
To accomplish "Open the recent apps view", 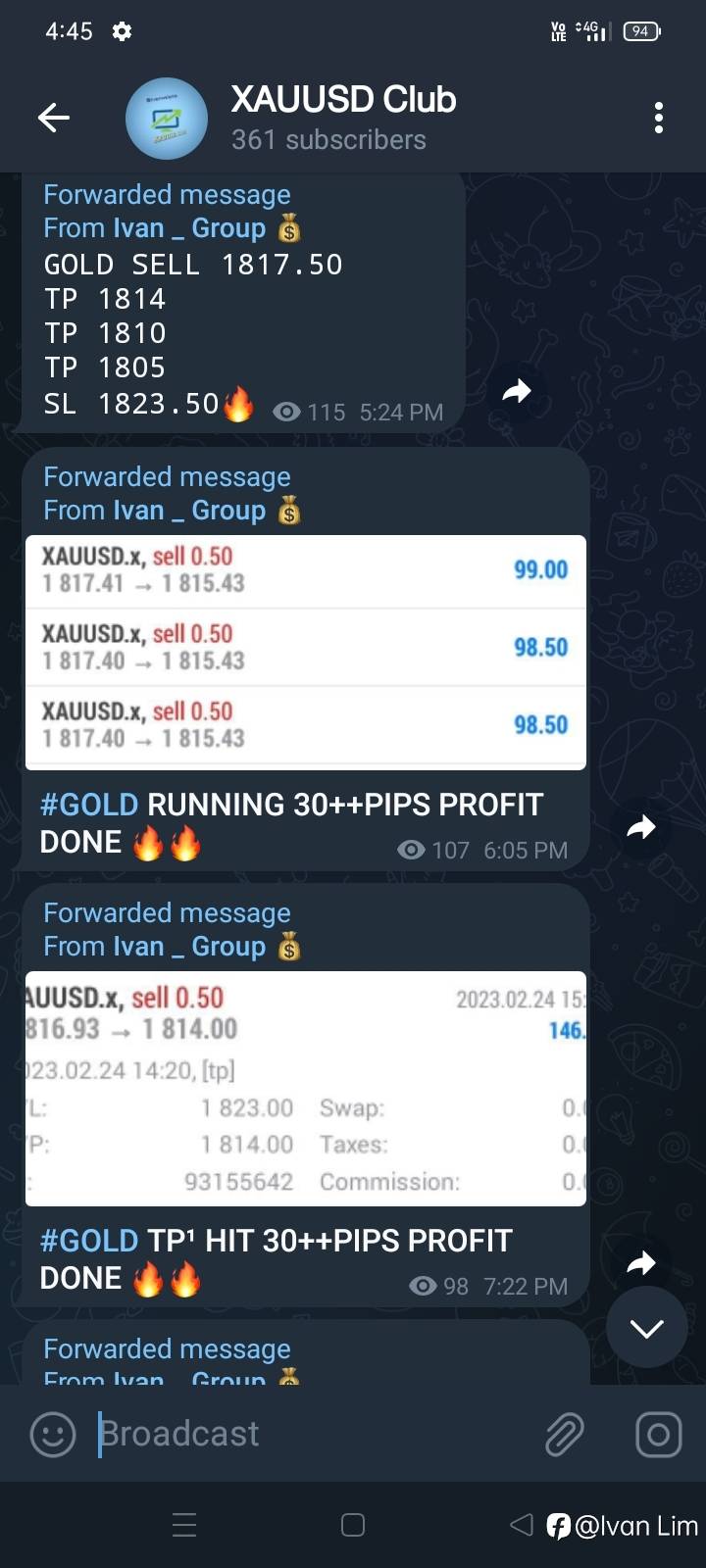I will pyautogui.click(x=184, y=1525).
